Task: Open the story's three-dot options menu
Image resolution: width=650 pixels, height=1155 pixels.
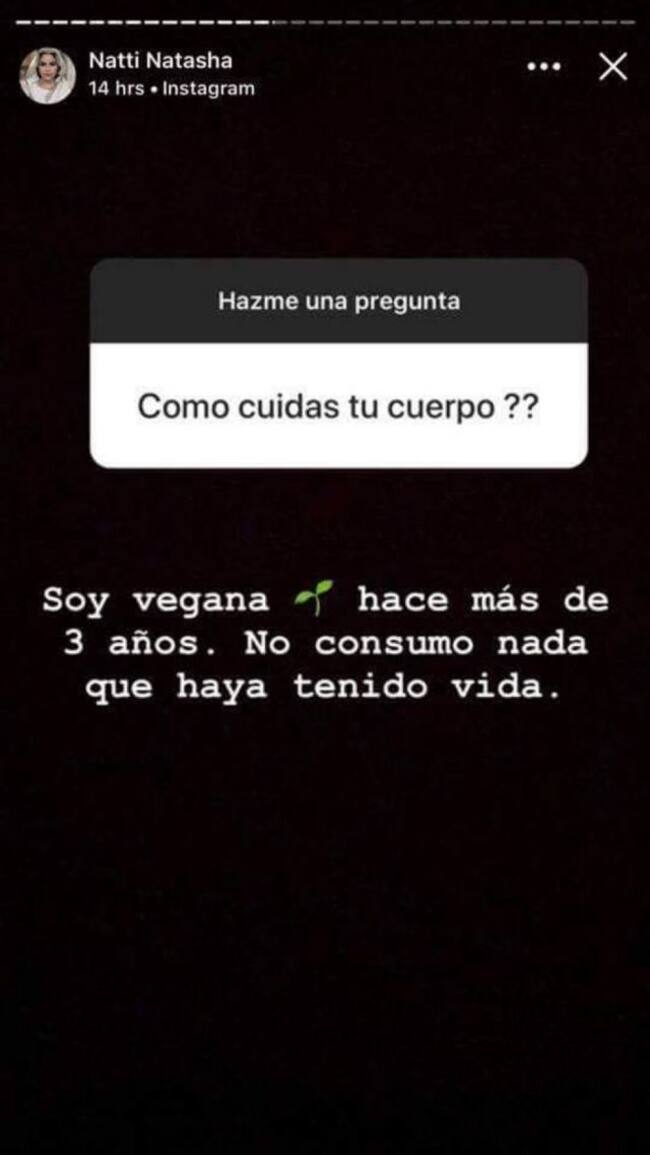Action: point(544,67)
